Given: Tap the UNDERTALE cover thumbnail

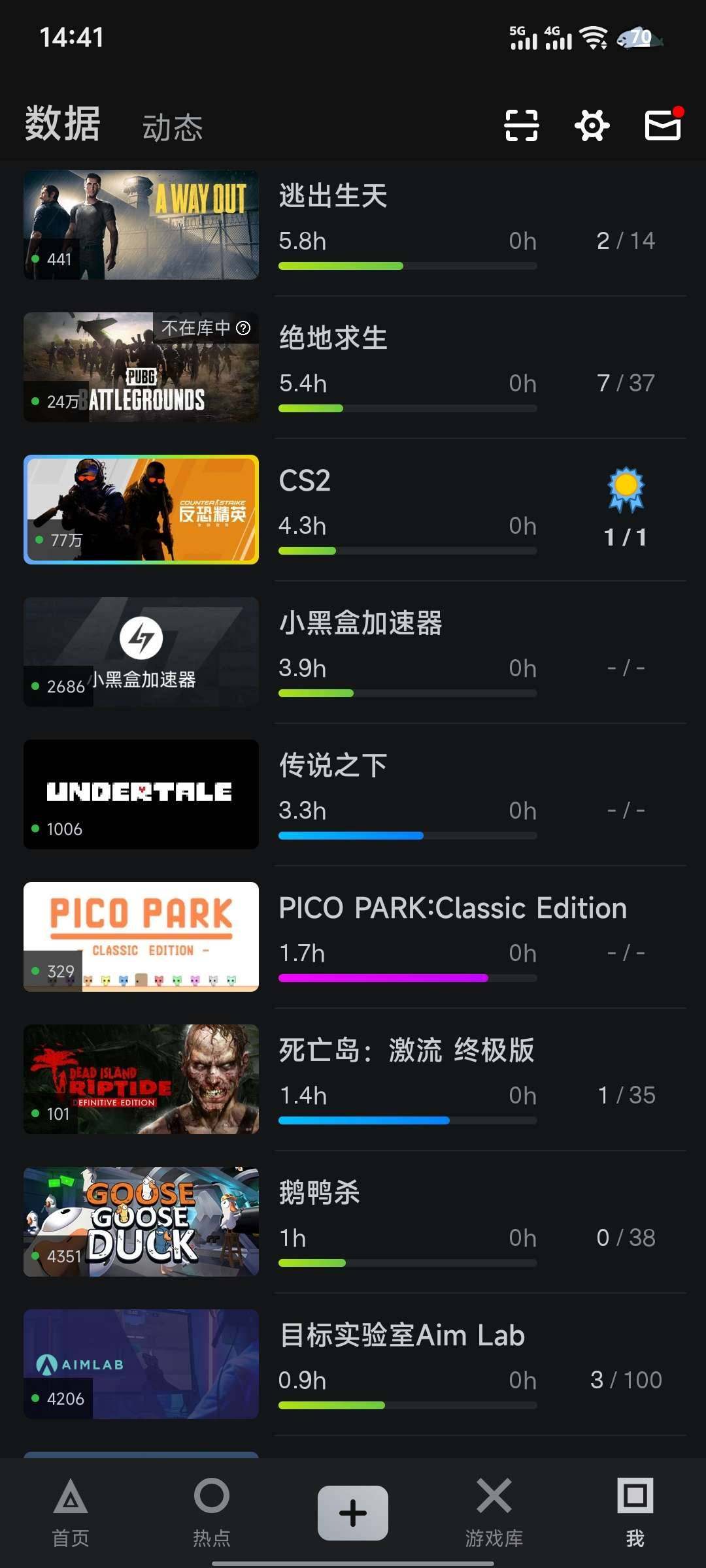Looking at the screenshot, I should pyautogui.click(x=141, y=794).
